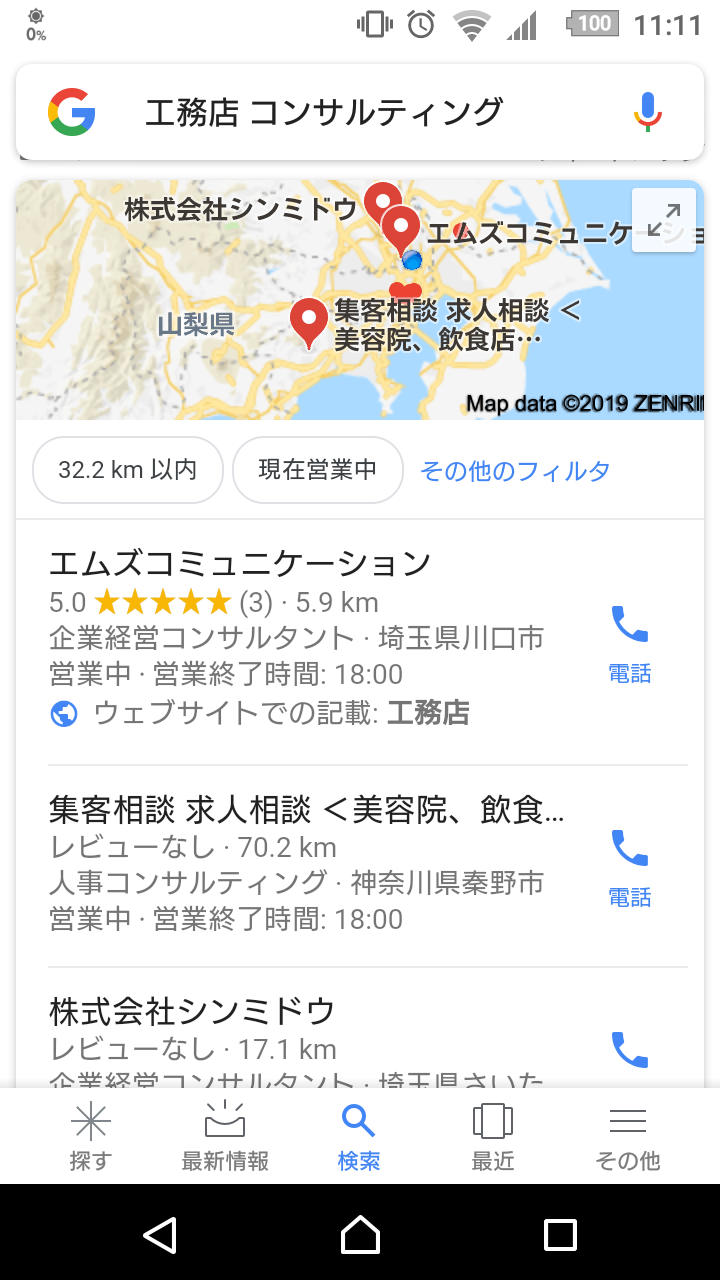
Task: Return to the home screen
Action: [360, 1234]
